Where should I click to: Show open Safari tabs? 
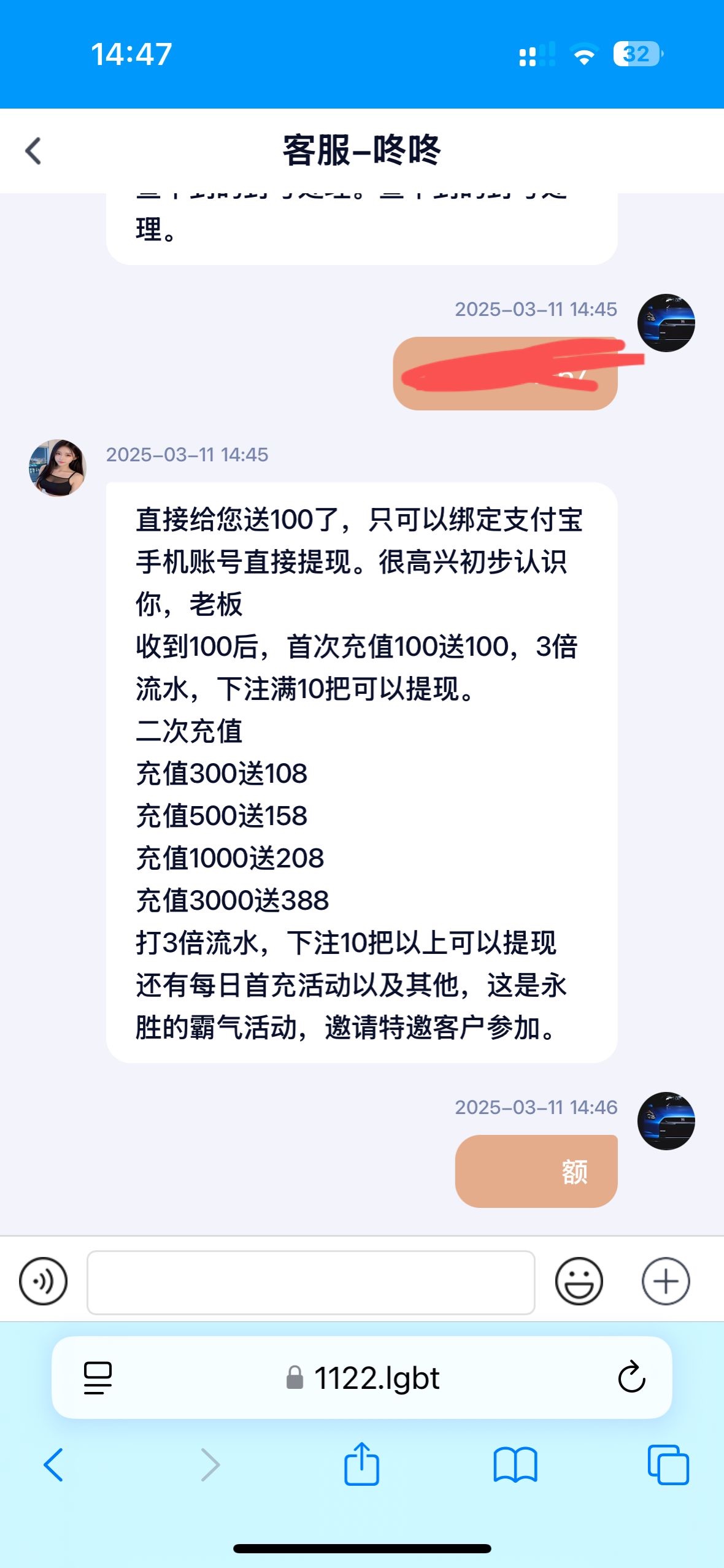click(668, 1465)
